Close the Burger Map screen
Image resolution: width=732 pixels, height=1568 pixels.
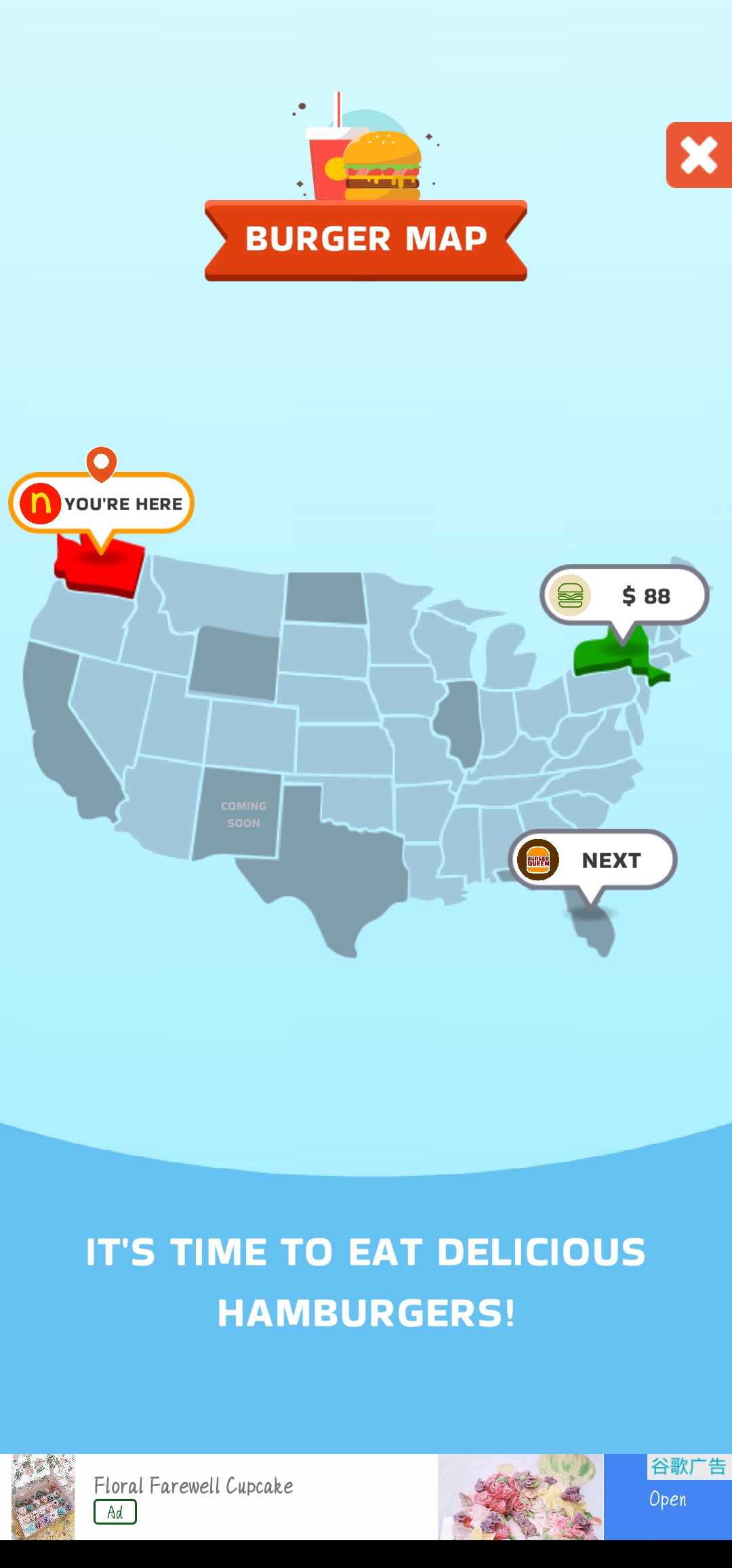tap(698, 155)
